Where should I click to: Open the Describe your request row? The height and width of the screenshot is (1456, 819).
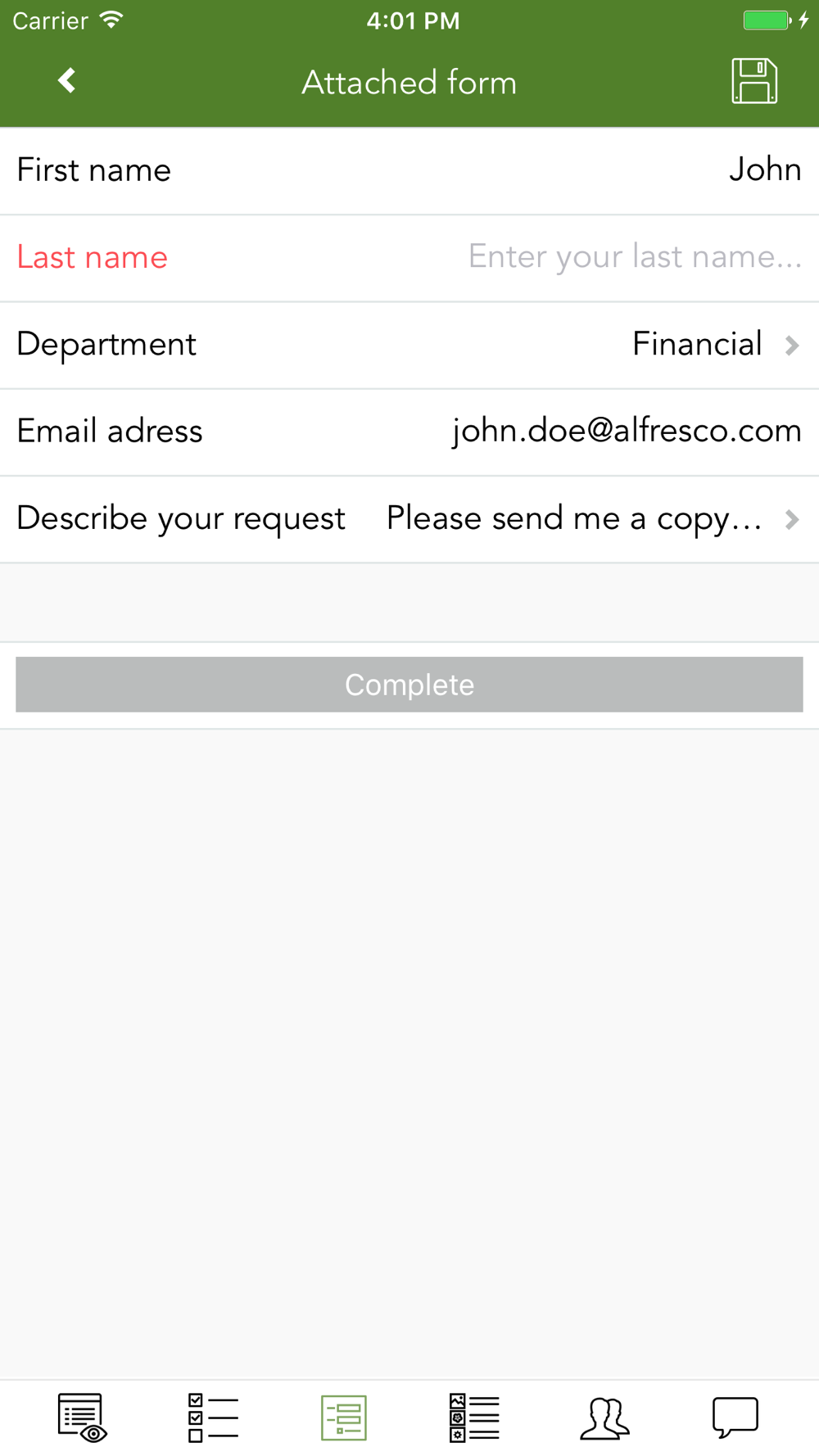tap(409, 518)
